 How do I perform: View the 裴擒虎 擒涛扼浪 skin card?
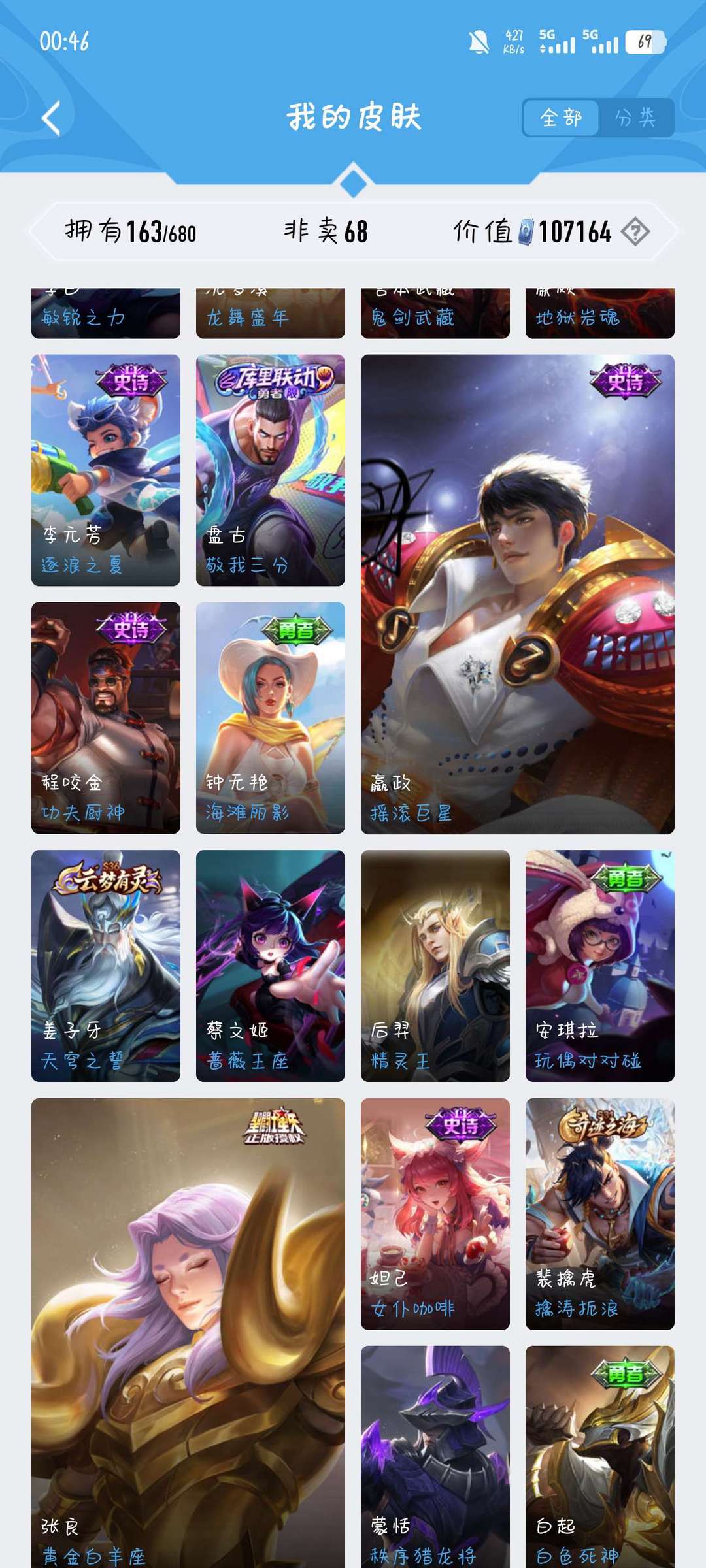coord(600,1214)
